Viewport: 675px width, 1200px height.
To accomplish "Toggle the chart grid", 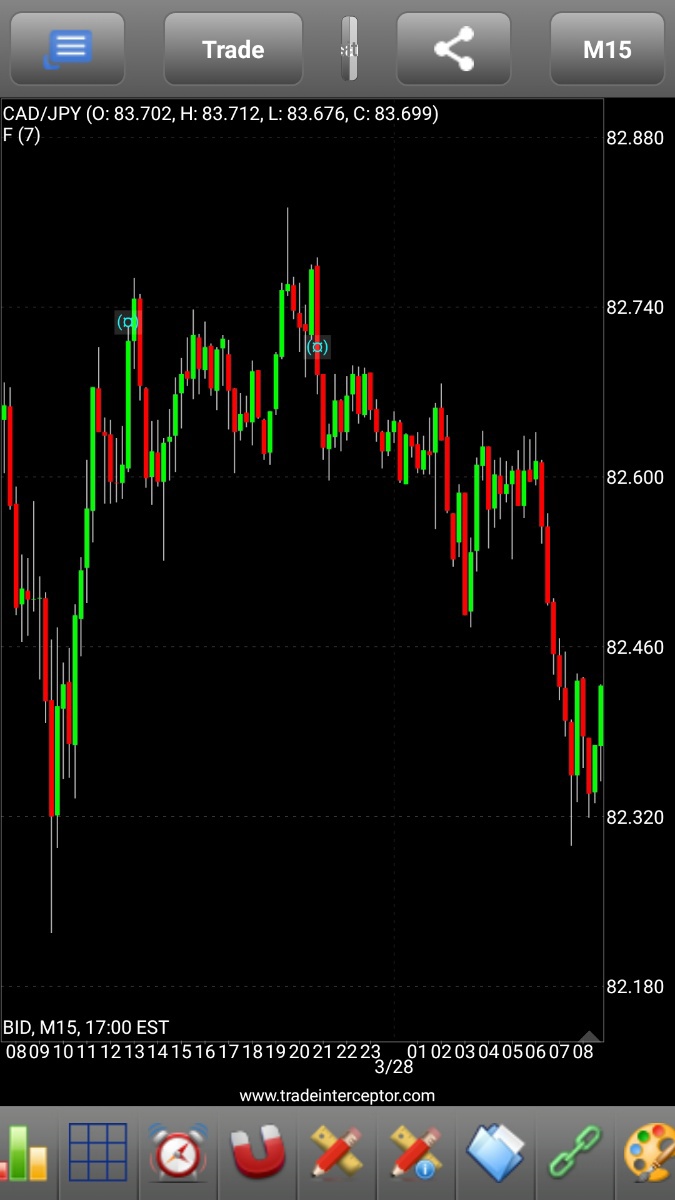I will (98, 1153).
